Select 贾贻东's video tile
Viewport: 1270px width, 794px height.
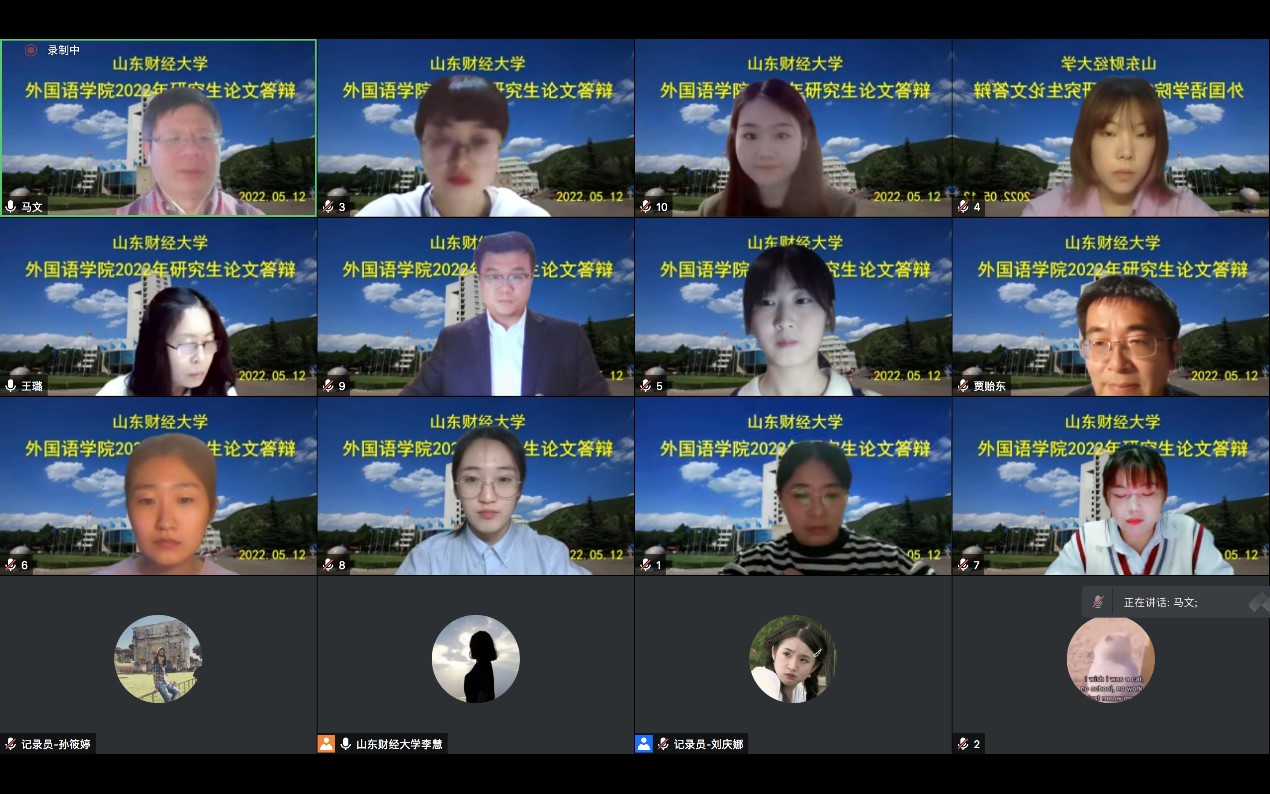(1110, 307)
